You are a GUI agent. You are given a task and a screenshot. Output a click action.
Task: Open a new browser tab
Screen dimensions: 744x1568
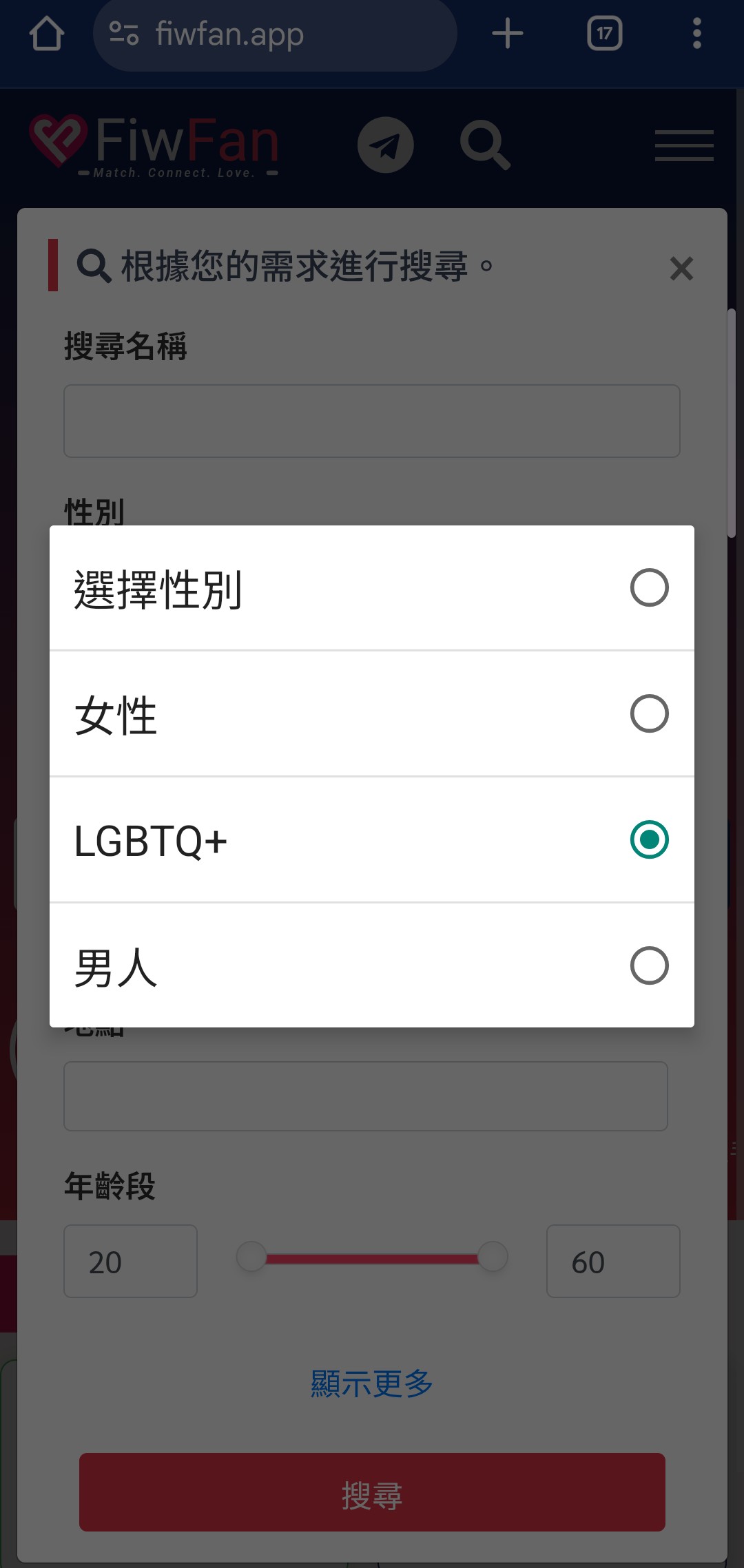508,34
